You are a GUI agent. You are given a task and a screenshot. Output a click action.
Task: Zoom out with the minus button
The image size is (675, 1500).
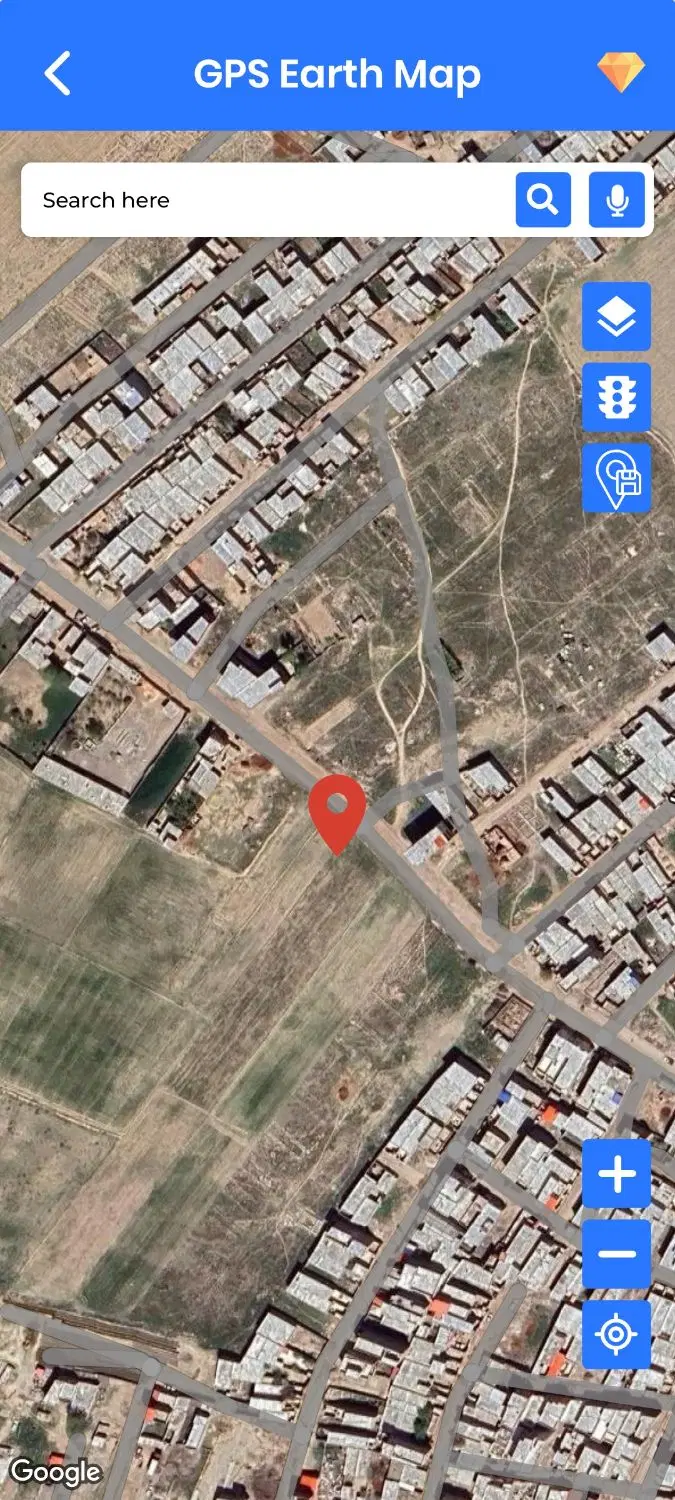pyautogui.click(x=617, y=1254)
